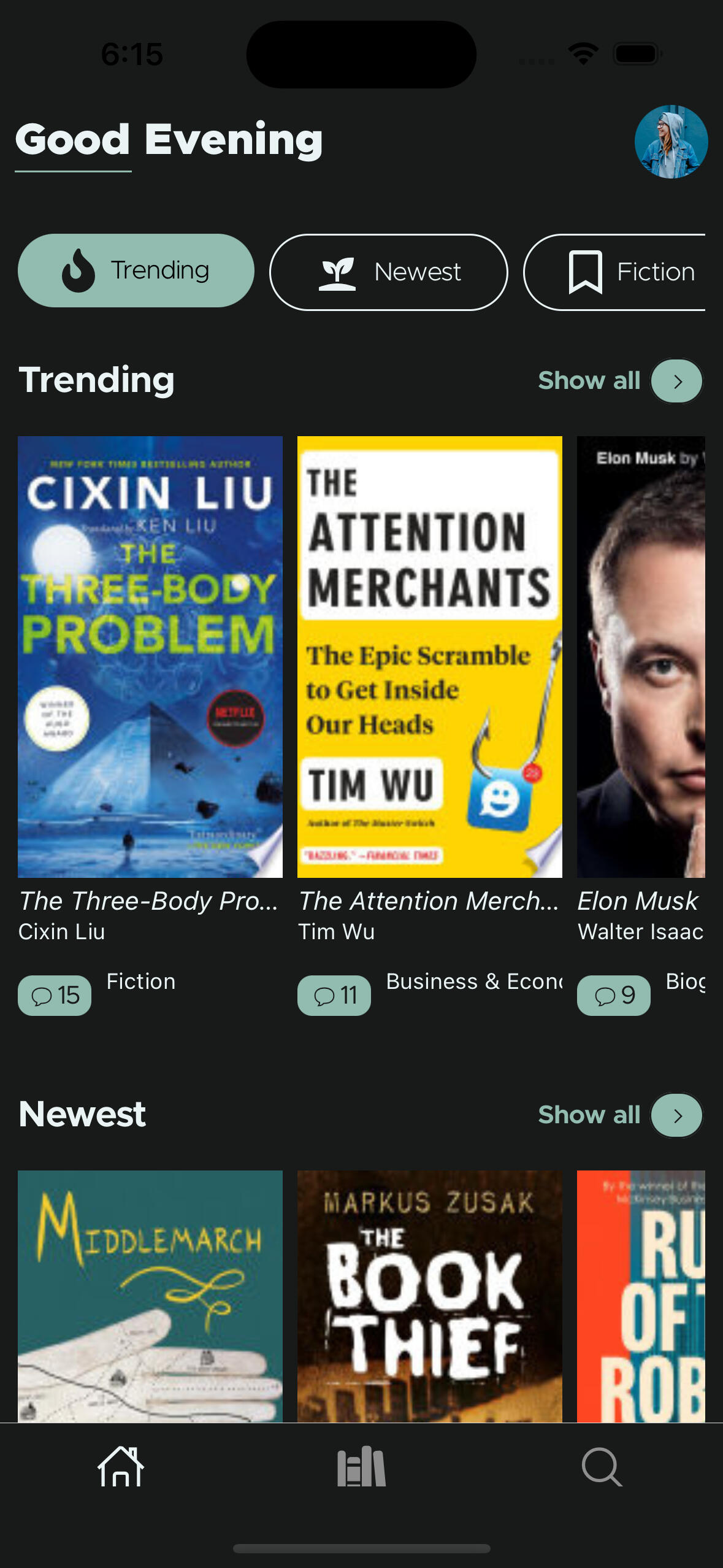Image resolution: width=723 pixels, height=1568 pixels.
Task: Go to the Home tab
Action: 121,1467
